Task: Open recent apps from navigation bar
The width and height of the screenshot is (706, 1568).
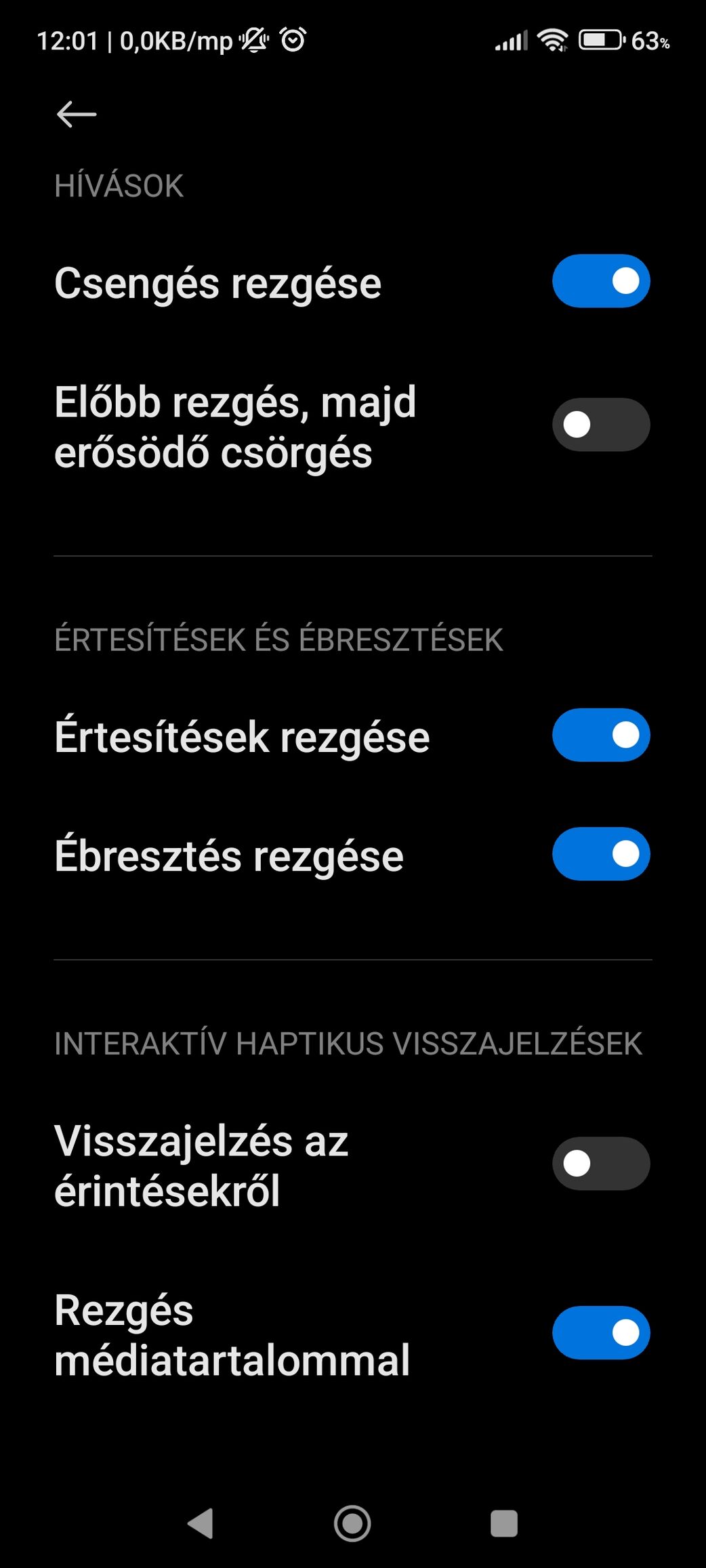Action: 504,1524
